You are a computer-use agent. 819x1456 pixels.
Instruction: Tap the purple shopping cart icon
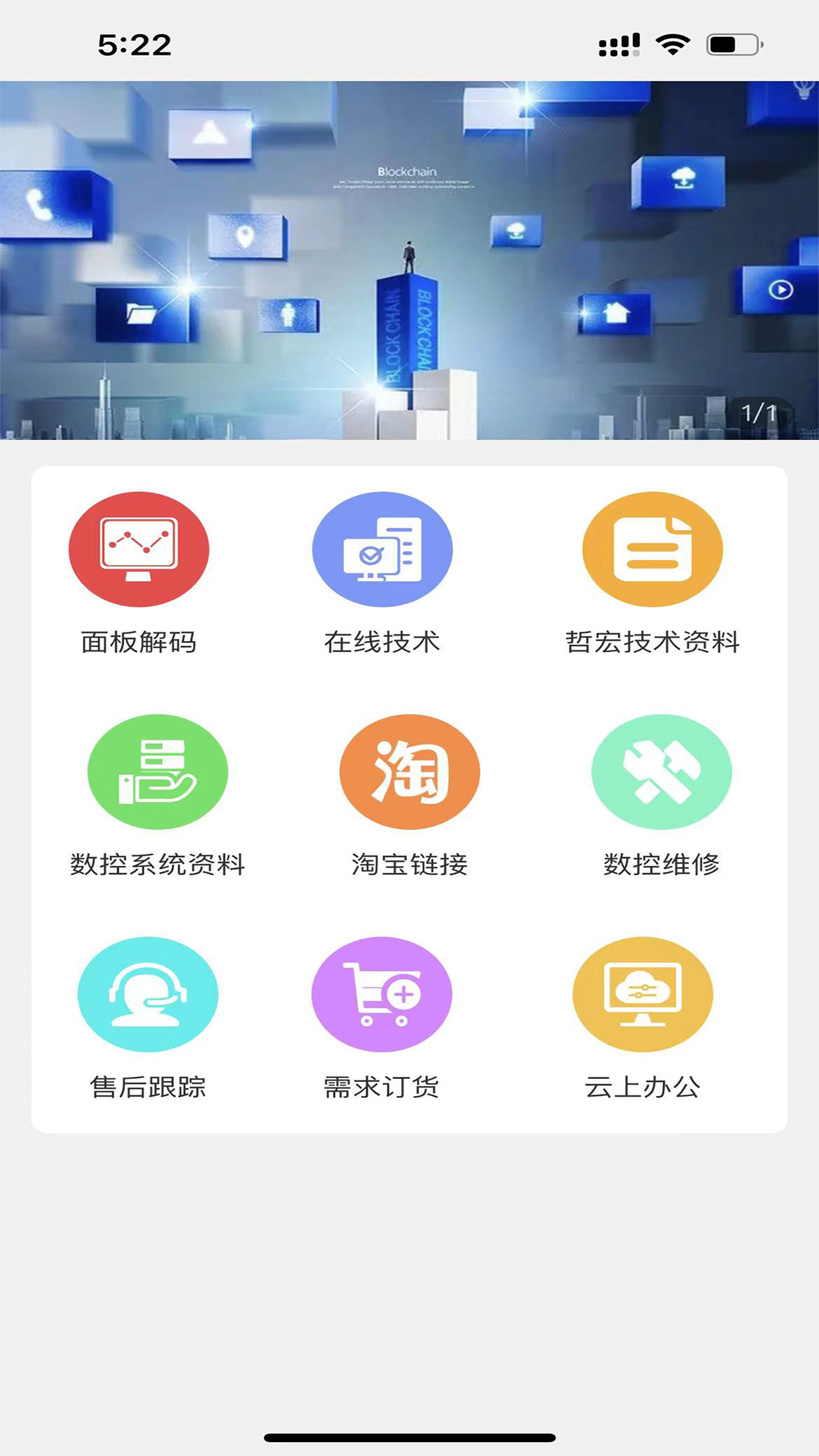click(x=382, y=994)
